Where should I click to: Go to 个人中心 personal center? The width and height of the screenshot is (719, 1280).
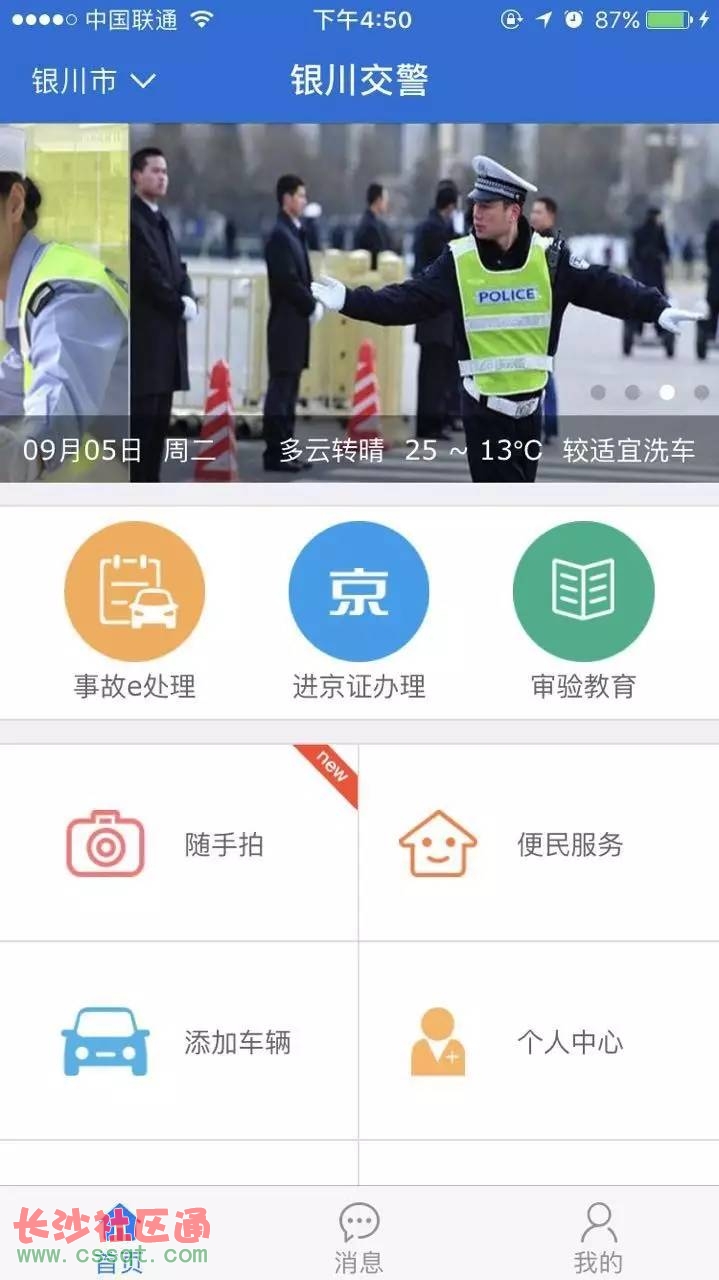(539, 1042)
